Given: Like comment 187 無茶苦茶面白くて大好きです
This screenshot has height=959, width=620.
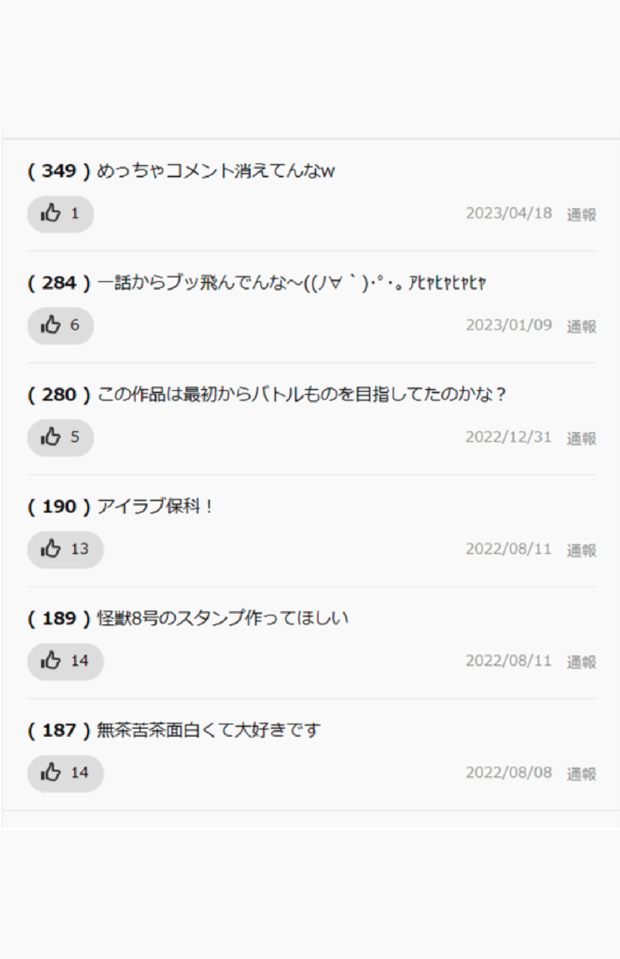Looking at the screenshot, I should click(x=64, y=774).
